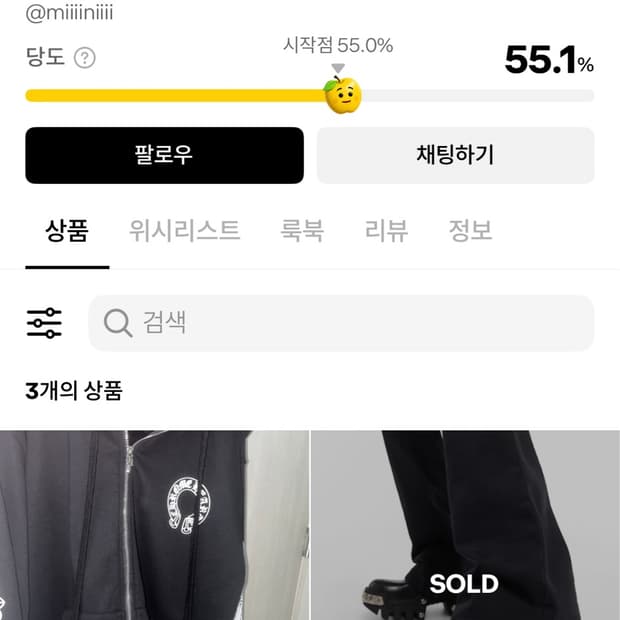Open the filter options icon
Screen dimensions: 620x620
tap(44, 323)
